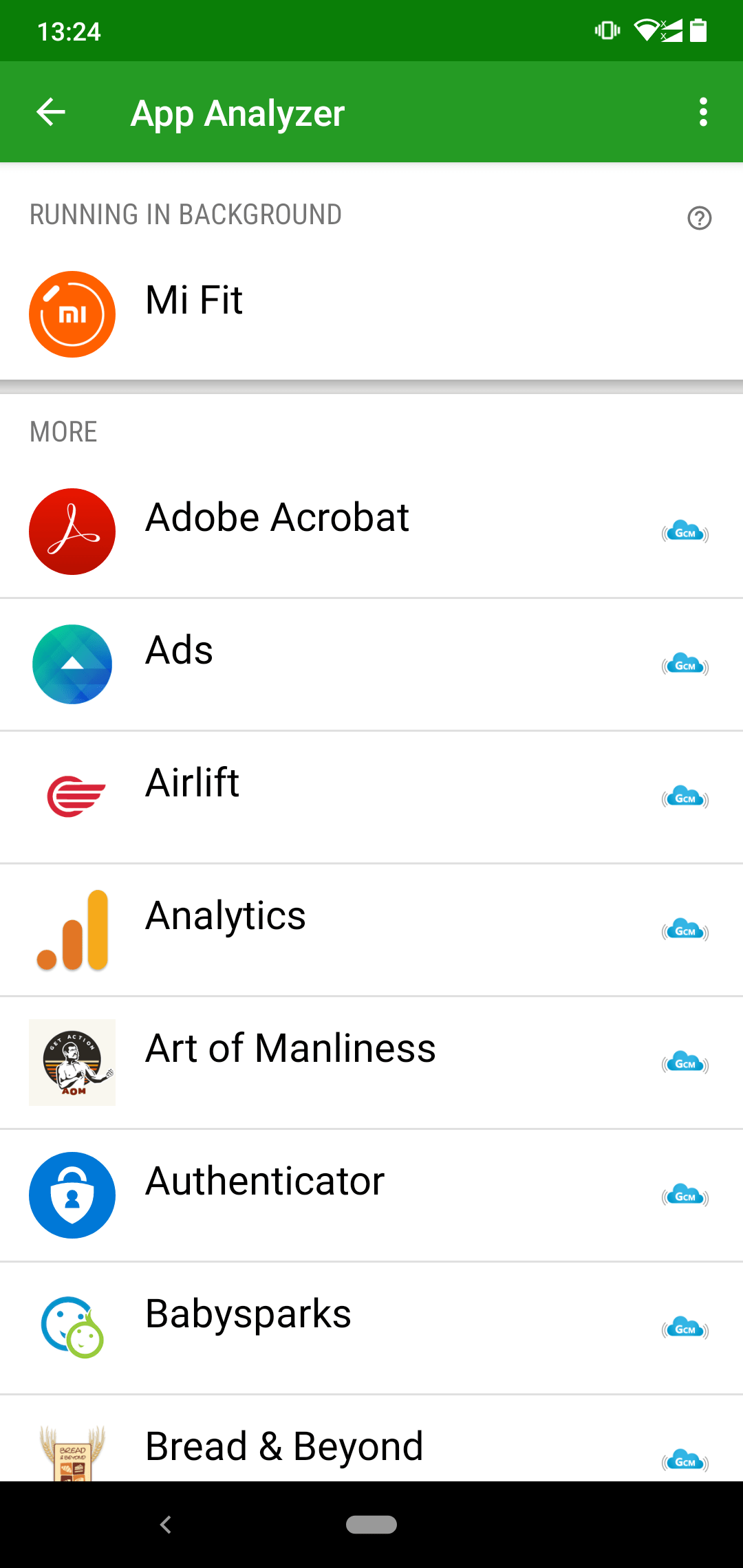Open Mi Fit app details
This screenshot has height=1568, width=743.
pos(371,314)
